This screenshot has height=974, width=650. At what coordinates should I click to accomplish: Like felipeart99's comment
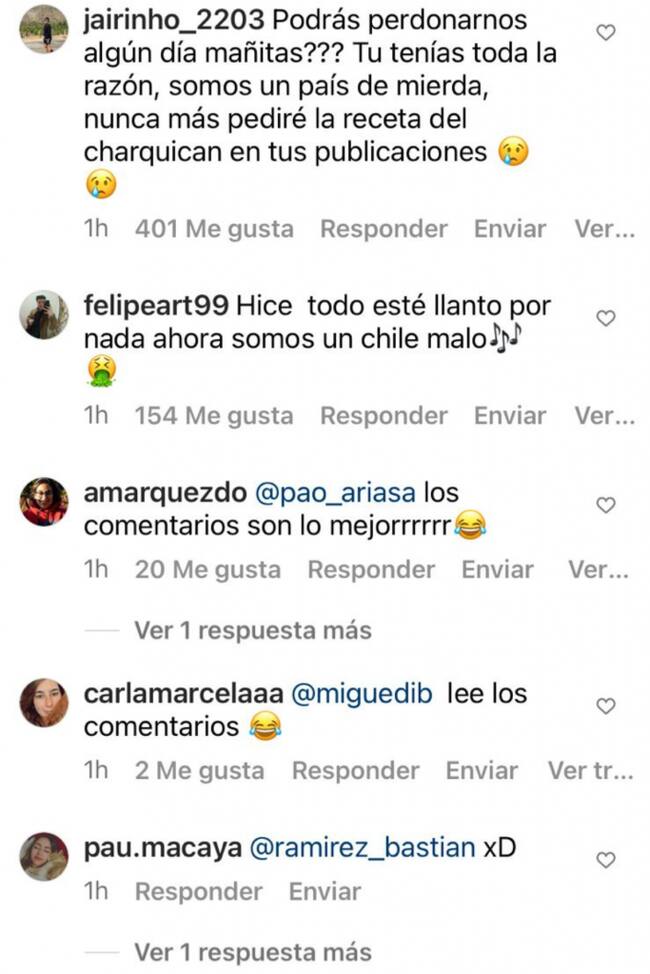[x=606, y=317]
